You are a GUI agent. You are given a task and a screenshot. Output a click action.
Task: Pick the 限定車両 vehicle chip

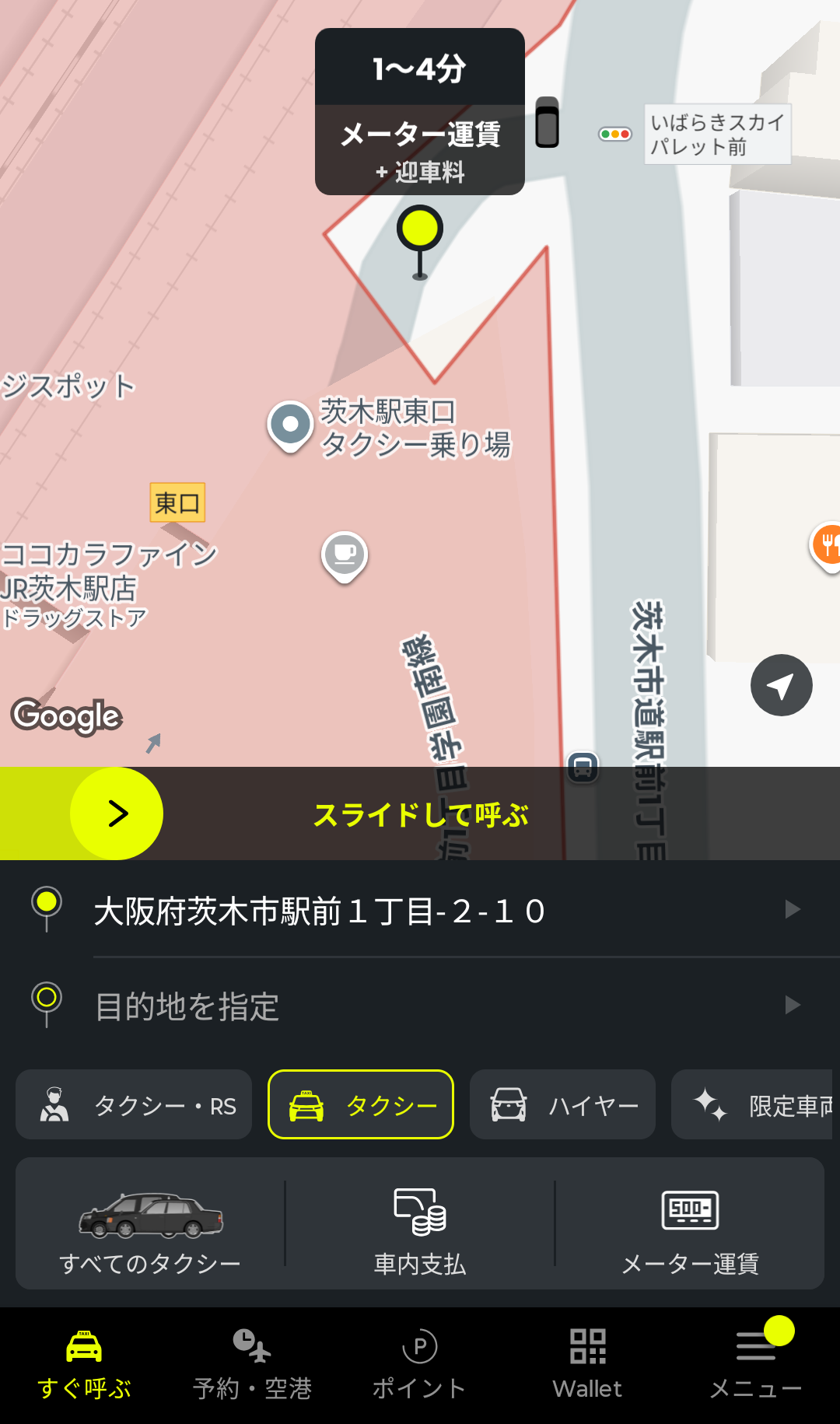[752, 1104]
